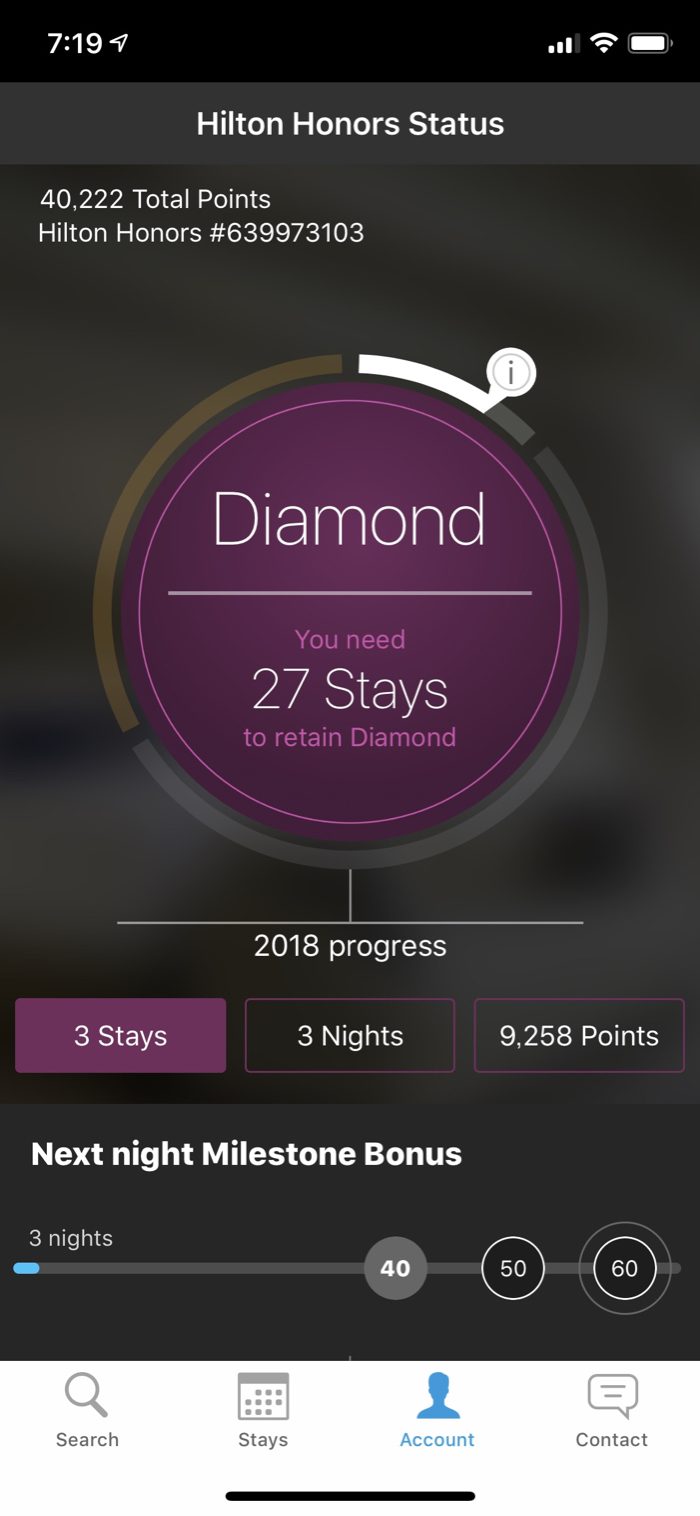Show the 9,258 Points progress view
700x1516 pixels.
pyautogui.click(x=579, y=1035)
